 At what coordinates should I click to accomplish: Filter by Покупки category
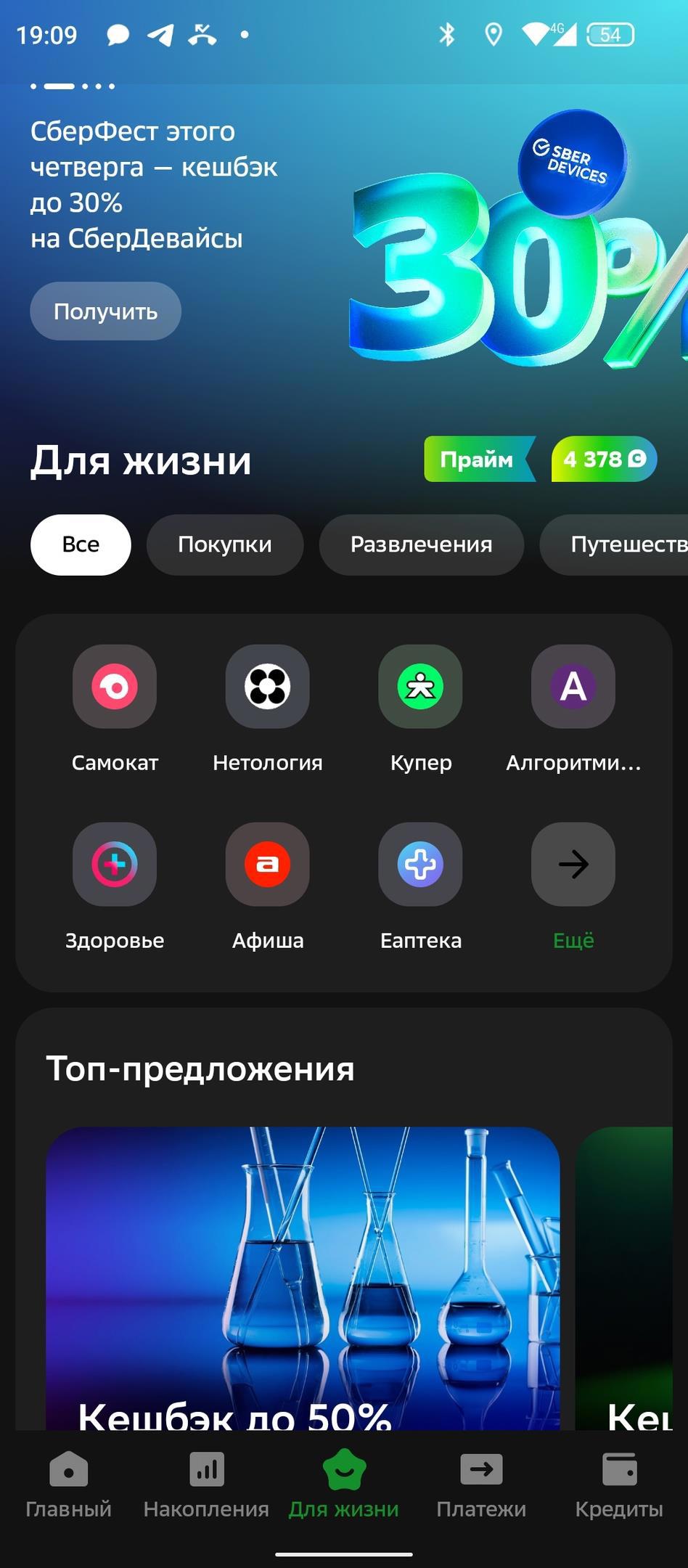(x=225, y=544)
